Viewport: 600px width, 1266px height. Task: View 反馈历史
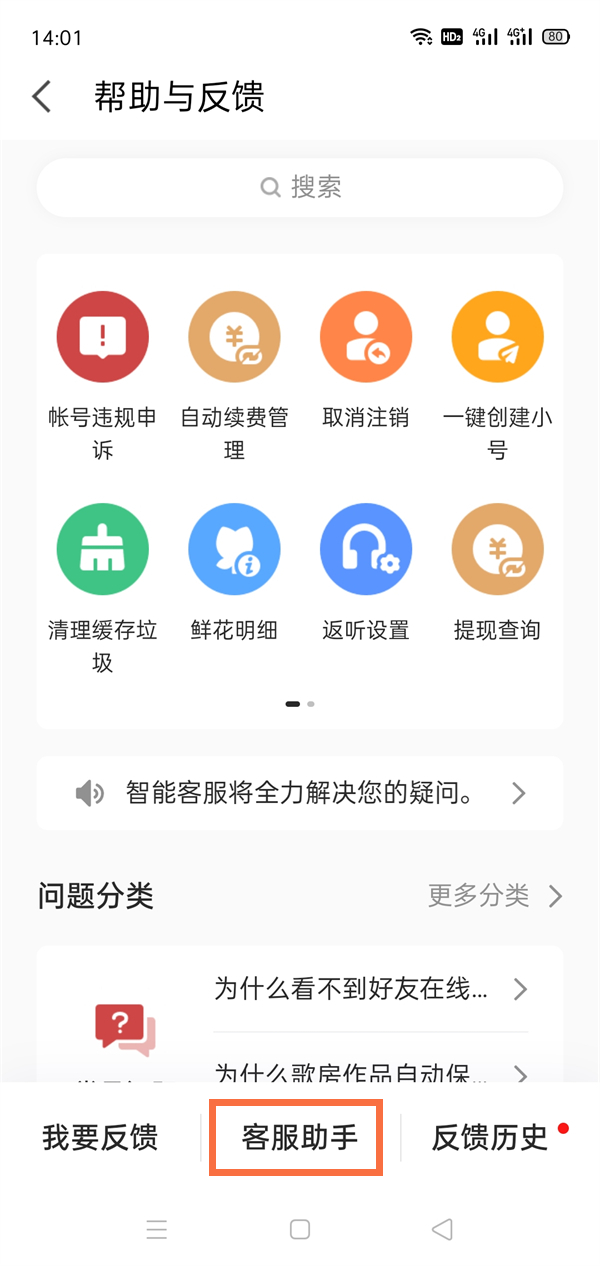point(490,1137)
